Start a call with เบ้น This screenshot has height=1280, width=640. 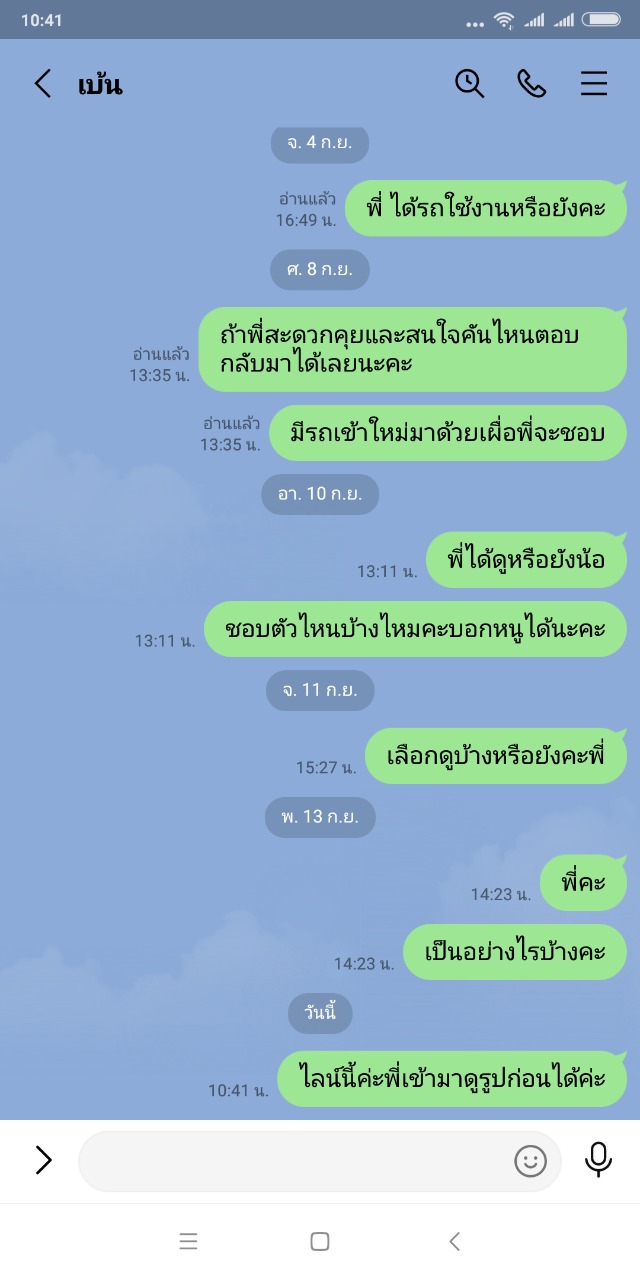pos(531,84)
